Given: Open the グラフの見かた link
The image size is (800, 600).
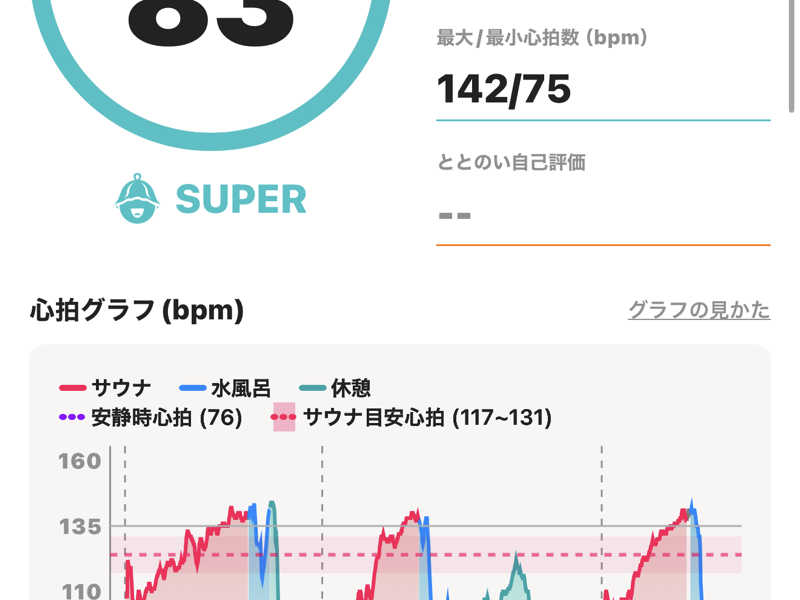Looking at the screenshot, I should pos(698,310).
